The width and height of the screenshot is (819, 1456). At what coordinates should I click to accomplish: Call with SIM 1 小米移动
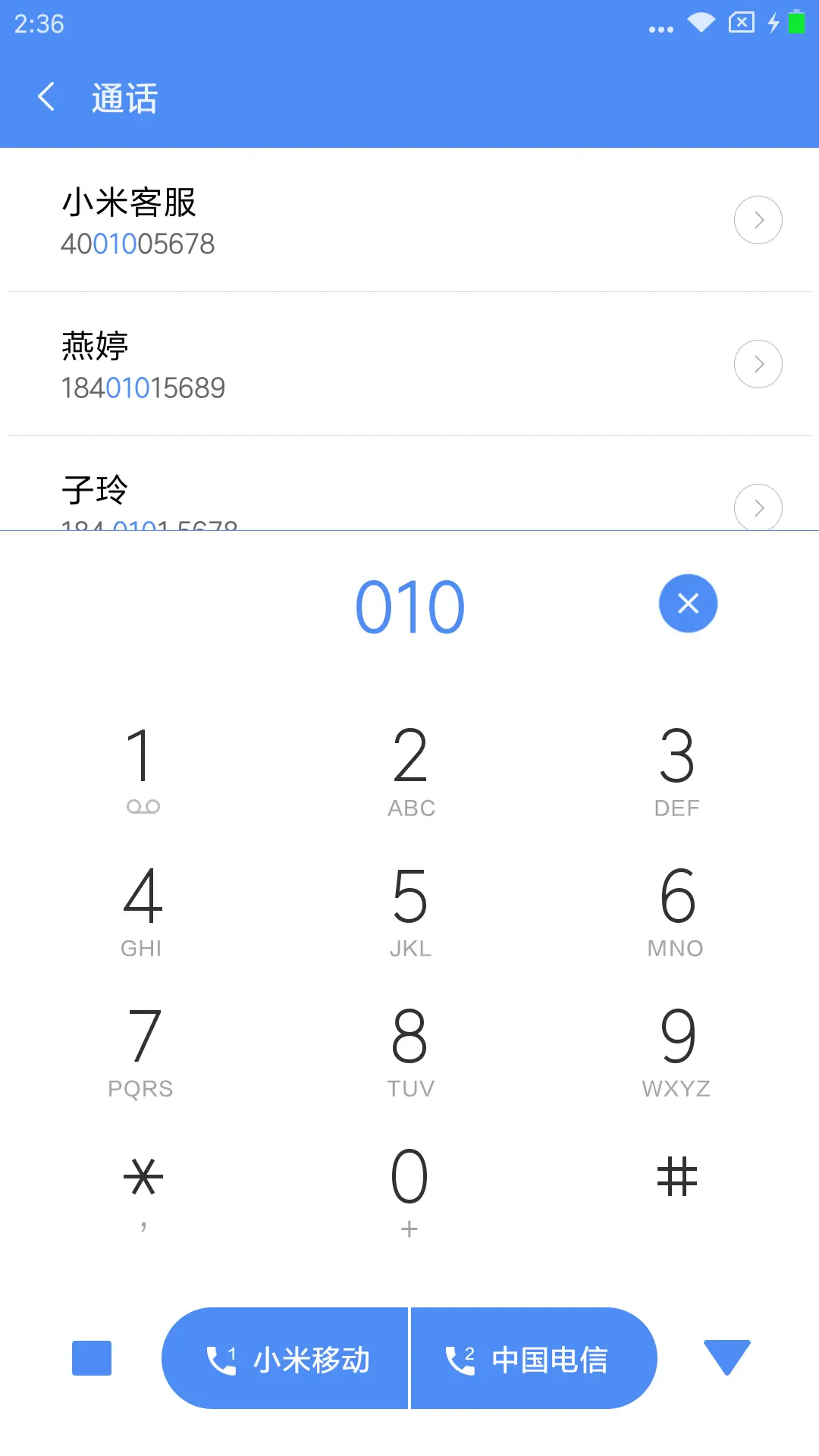click(287, 1357)
